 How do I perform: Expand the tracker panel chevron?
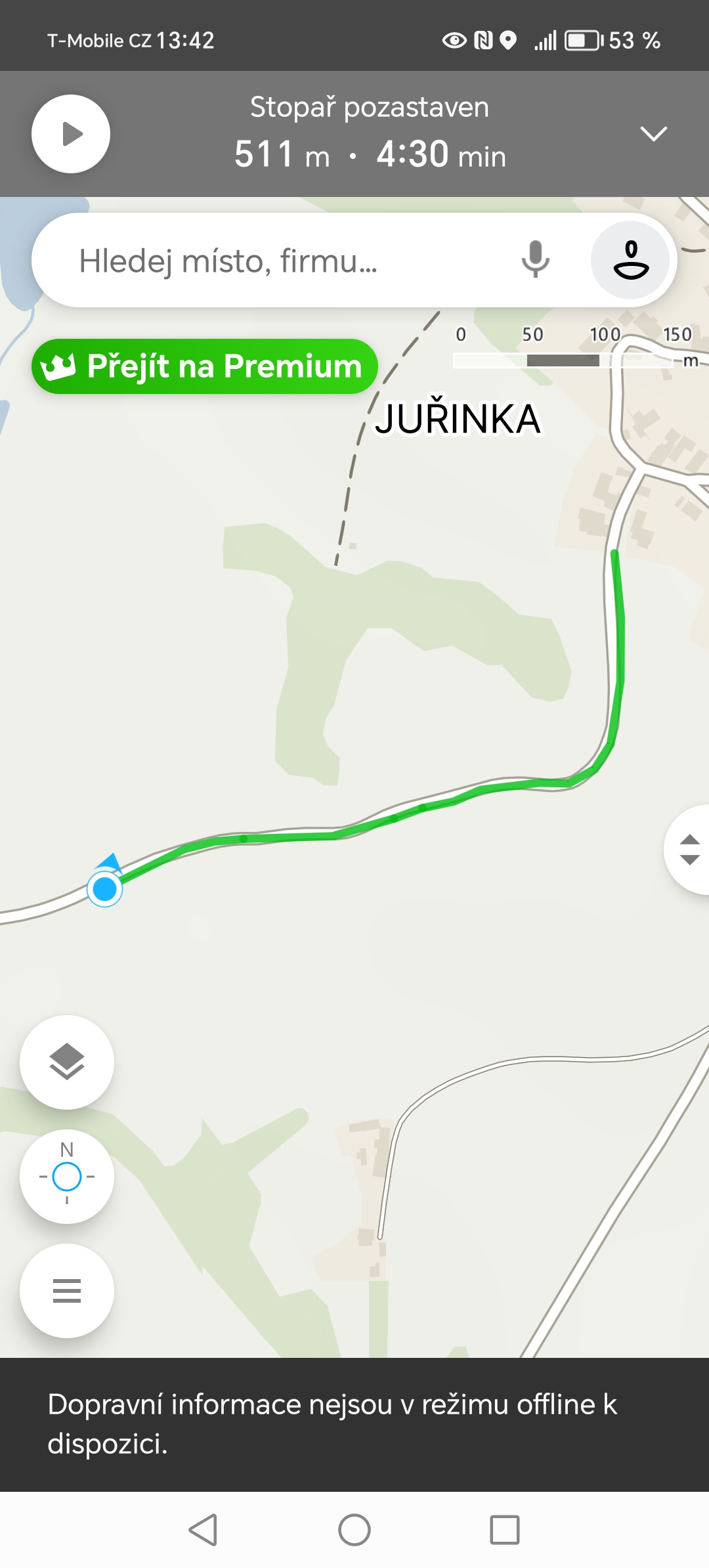tap(653, 134)
